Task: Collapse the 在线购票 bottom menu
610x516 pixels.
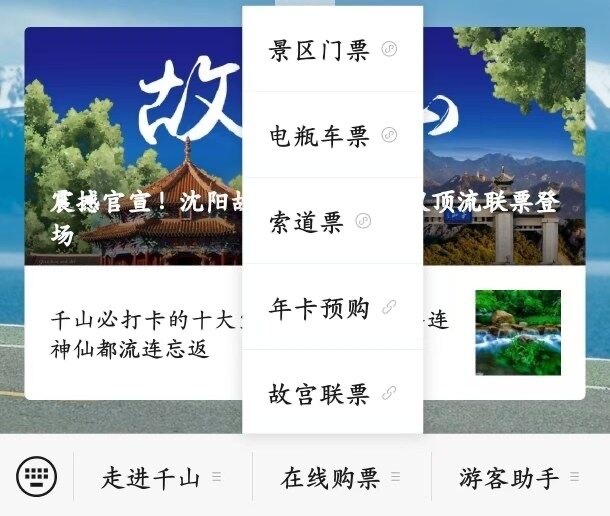Action: [x=340, y=478]
